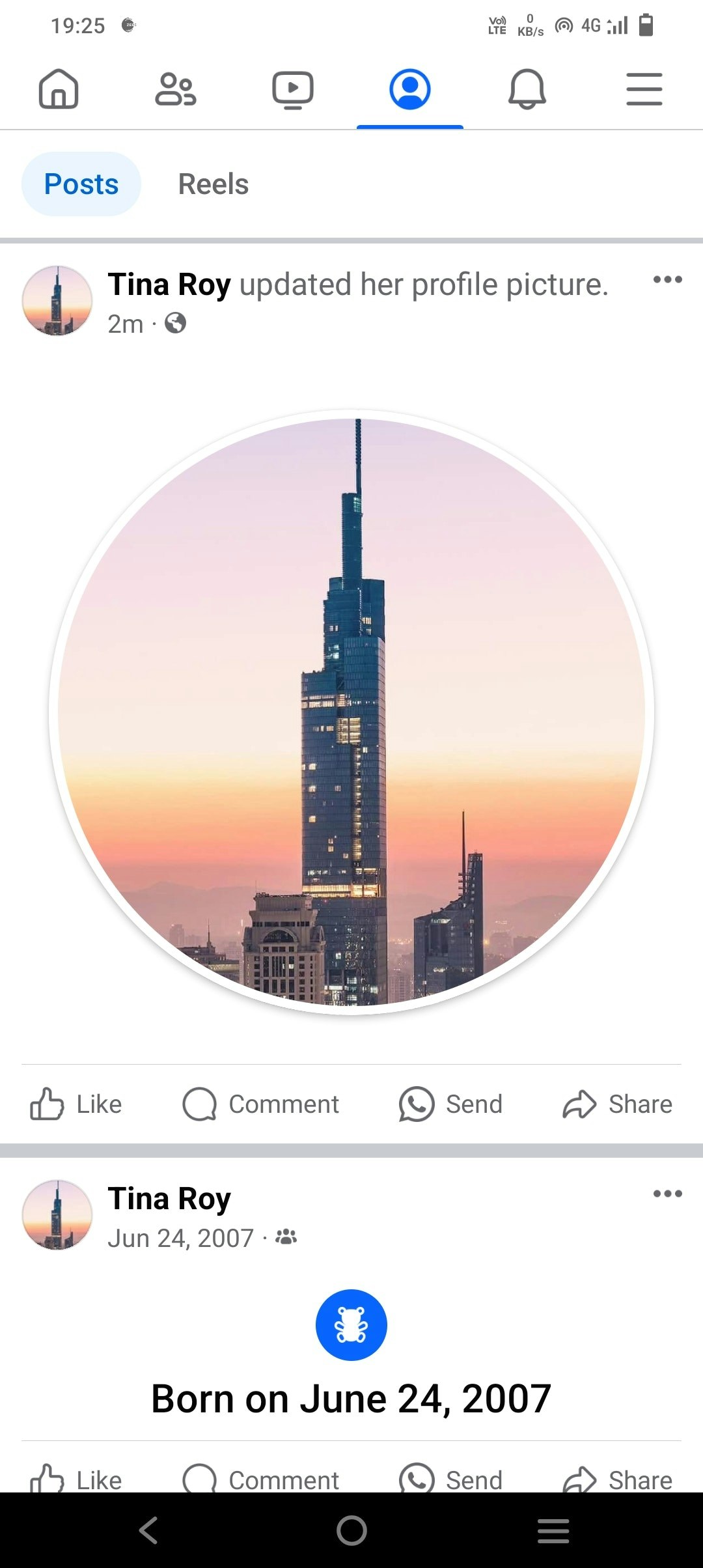
Task: Open the hamburger menu
Action: point(644,89)
